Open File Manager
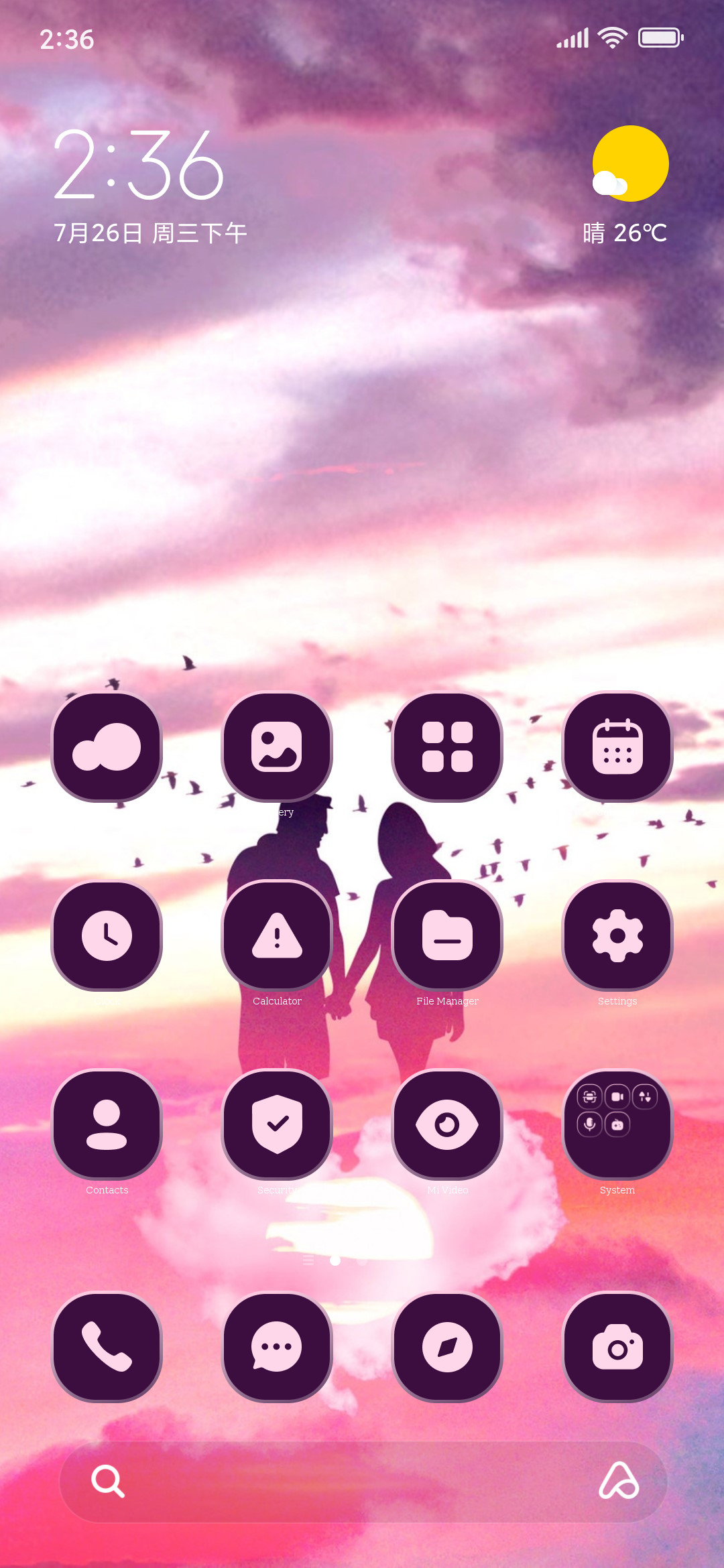The width and height of the screenshot is (724, 1568). click(x=447, y=935)
